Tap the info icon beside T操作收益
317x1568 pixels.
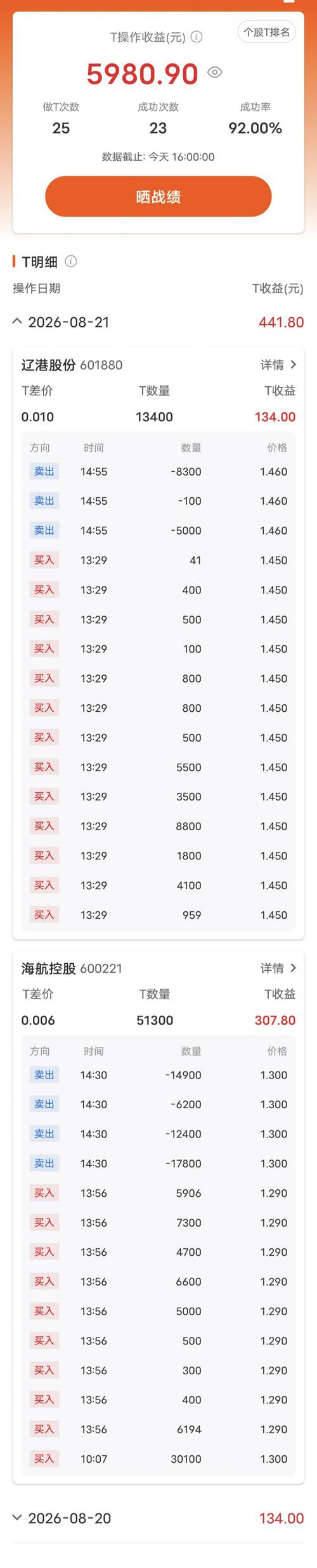pos(197,37)
